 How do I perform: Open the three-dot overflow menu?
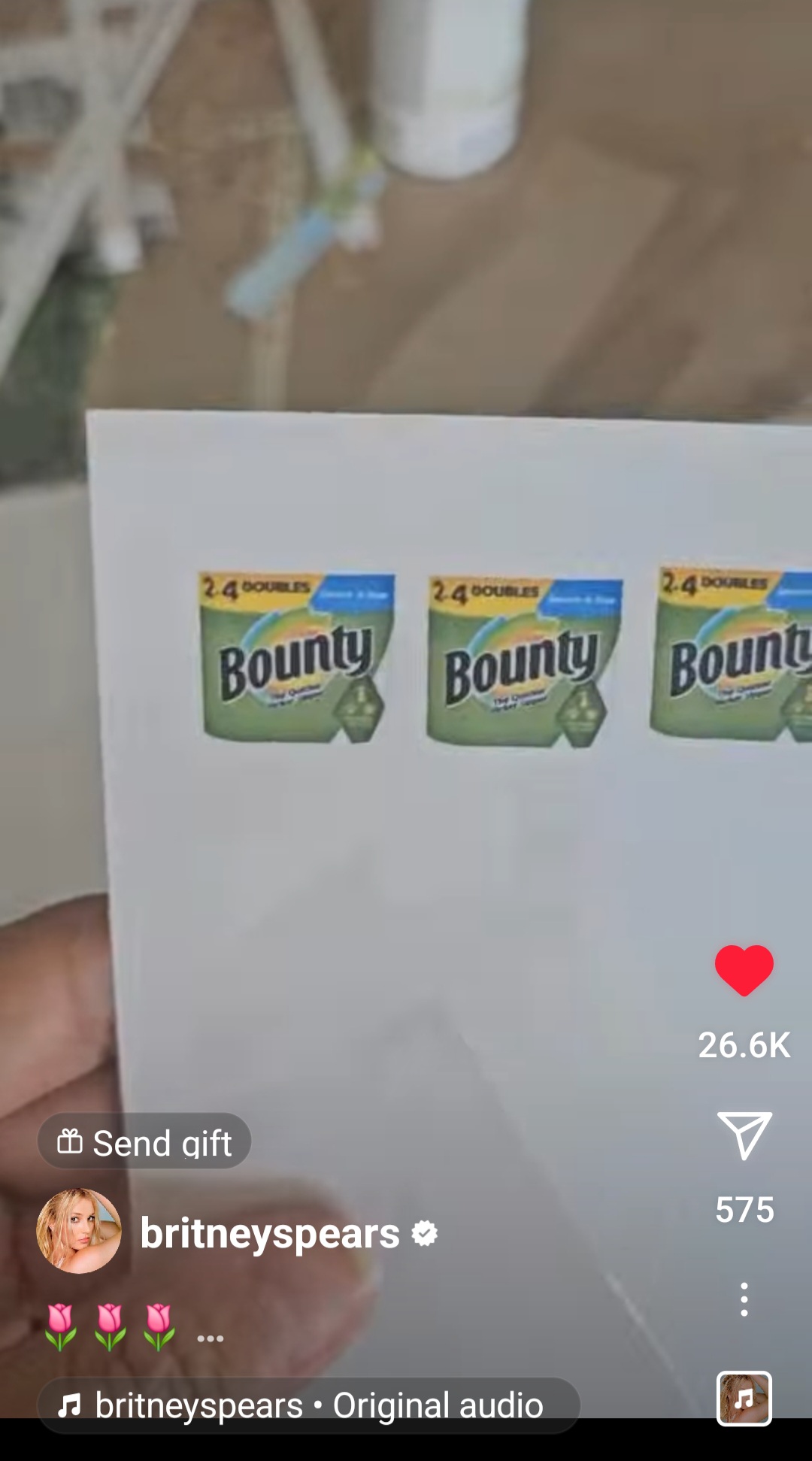point(744,1299)
